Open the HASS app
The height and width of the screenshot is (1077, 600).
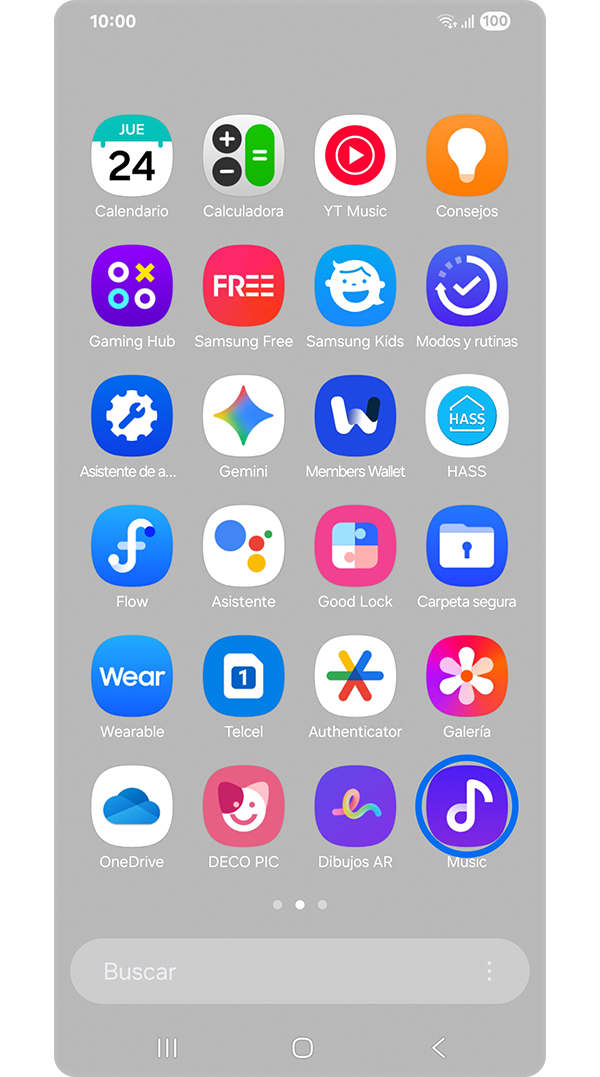[x=467, y=416]
